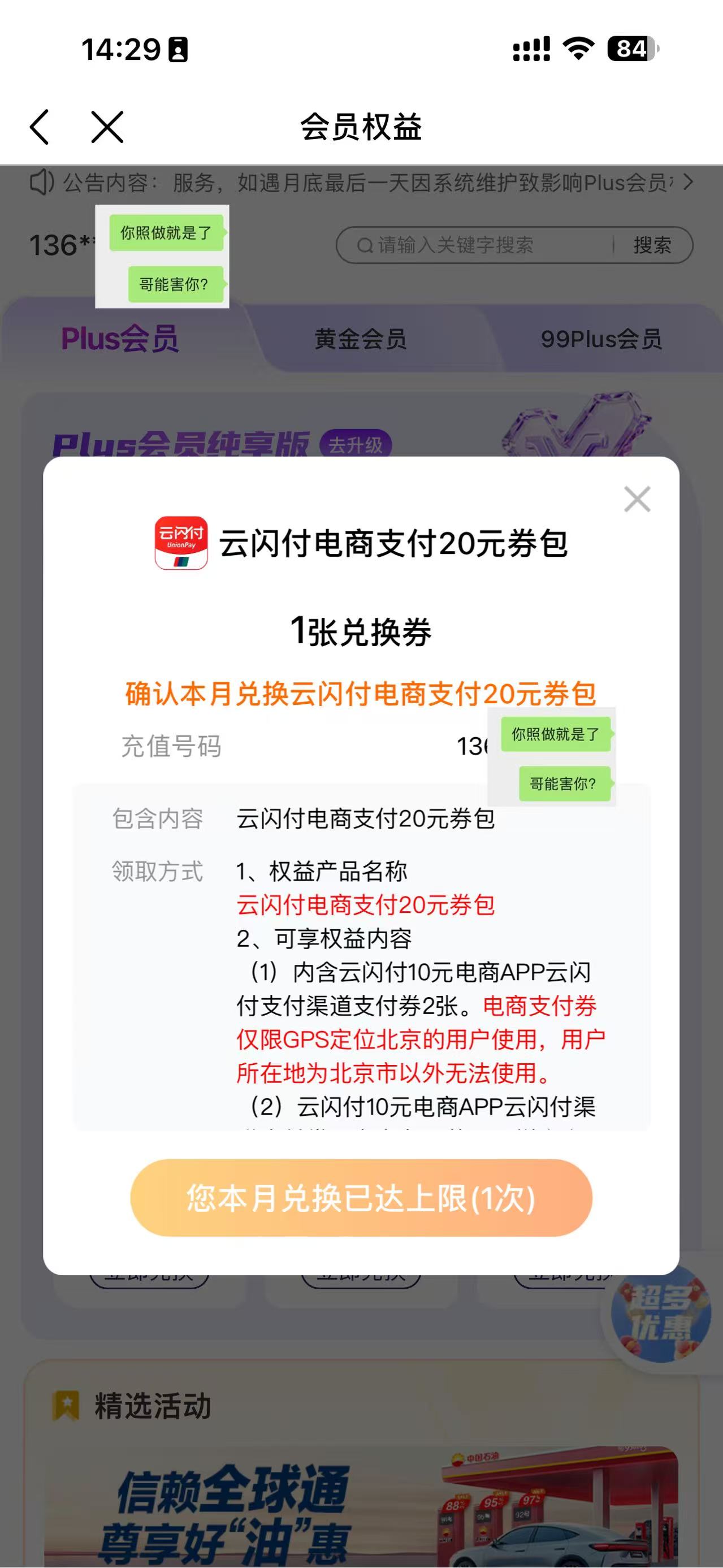This screenshot has height=1568, width=723.
Task: Dismiss the 云闪付 voucher dialog
Action: click(x=637, y=499)
